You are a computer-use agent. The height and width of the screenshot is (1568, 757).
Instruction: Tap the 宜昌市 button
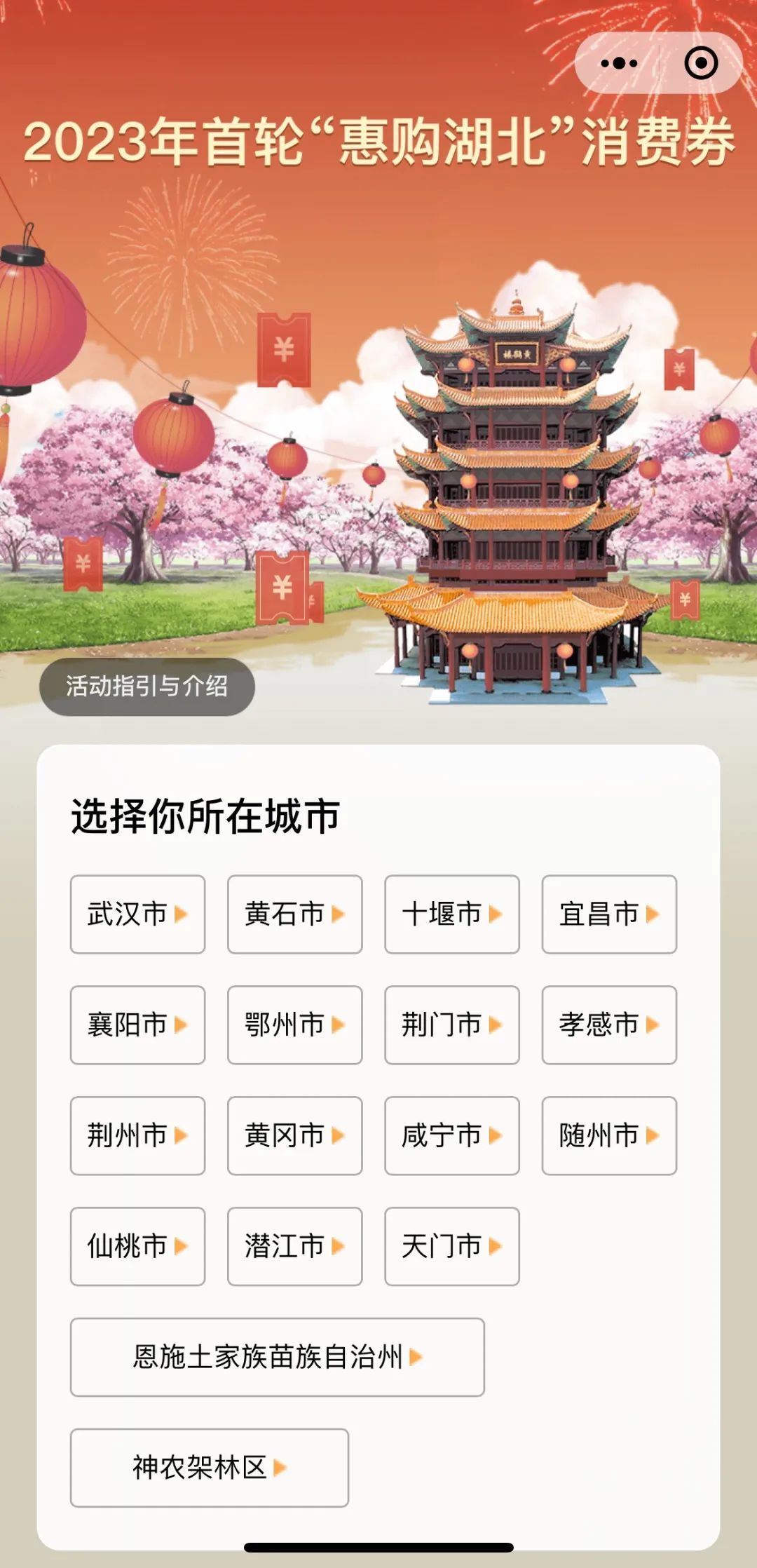pyautogui.click(x=608, y=914)
